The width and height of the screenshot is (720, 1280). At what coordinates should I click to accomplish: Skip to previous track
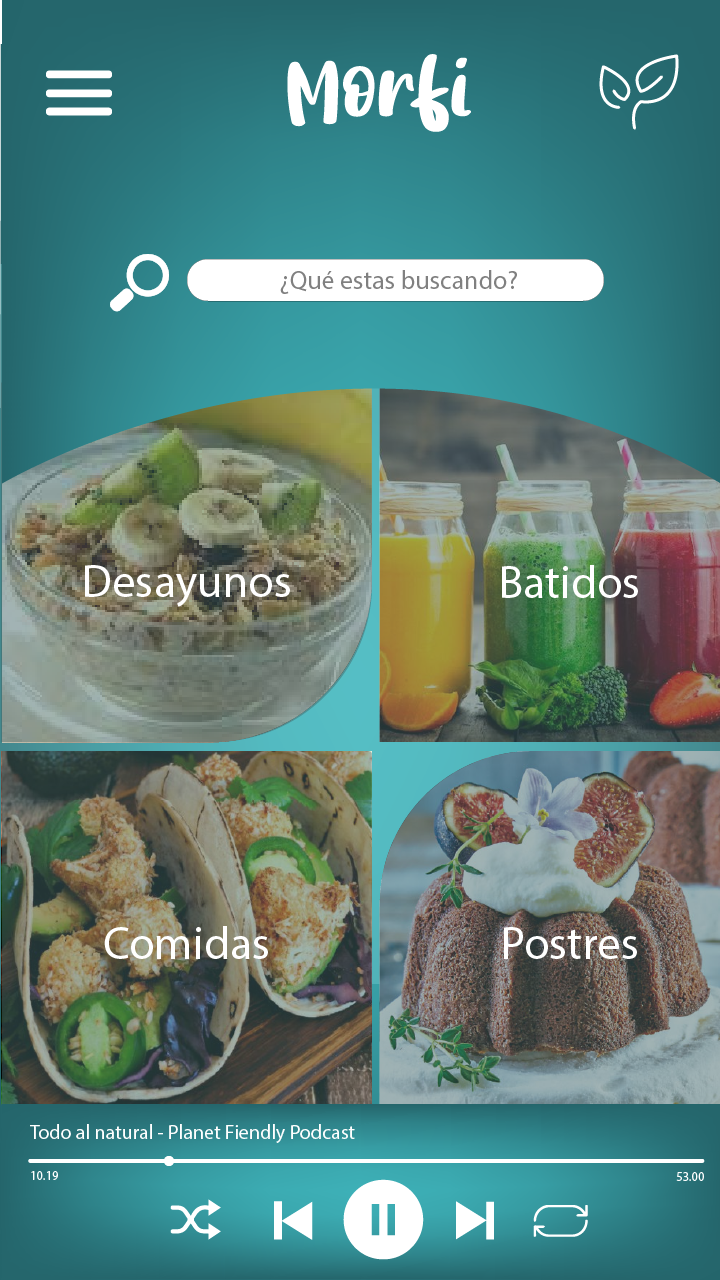point(293,1221)
